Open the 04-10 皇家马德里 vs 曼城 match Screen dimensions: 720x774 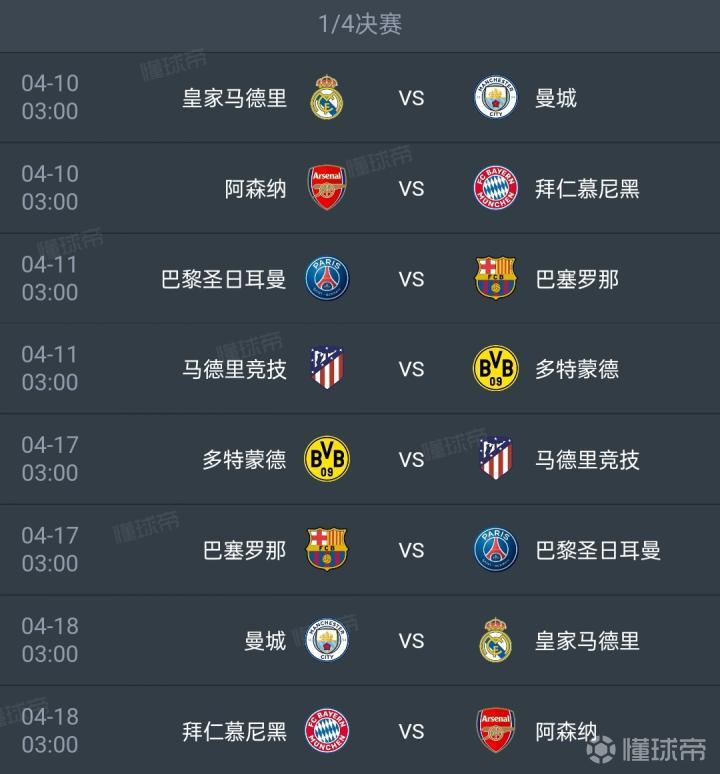coord(410,98)
